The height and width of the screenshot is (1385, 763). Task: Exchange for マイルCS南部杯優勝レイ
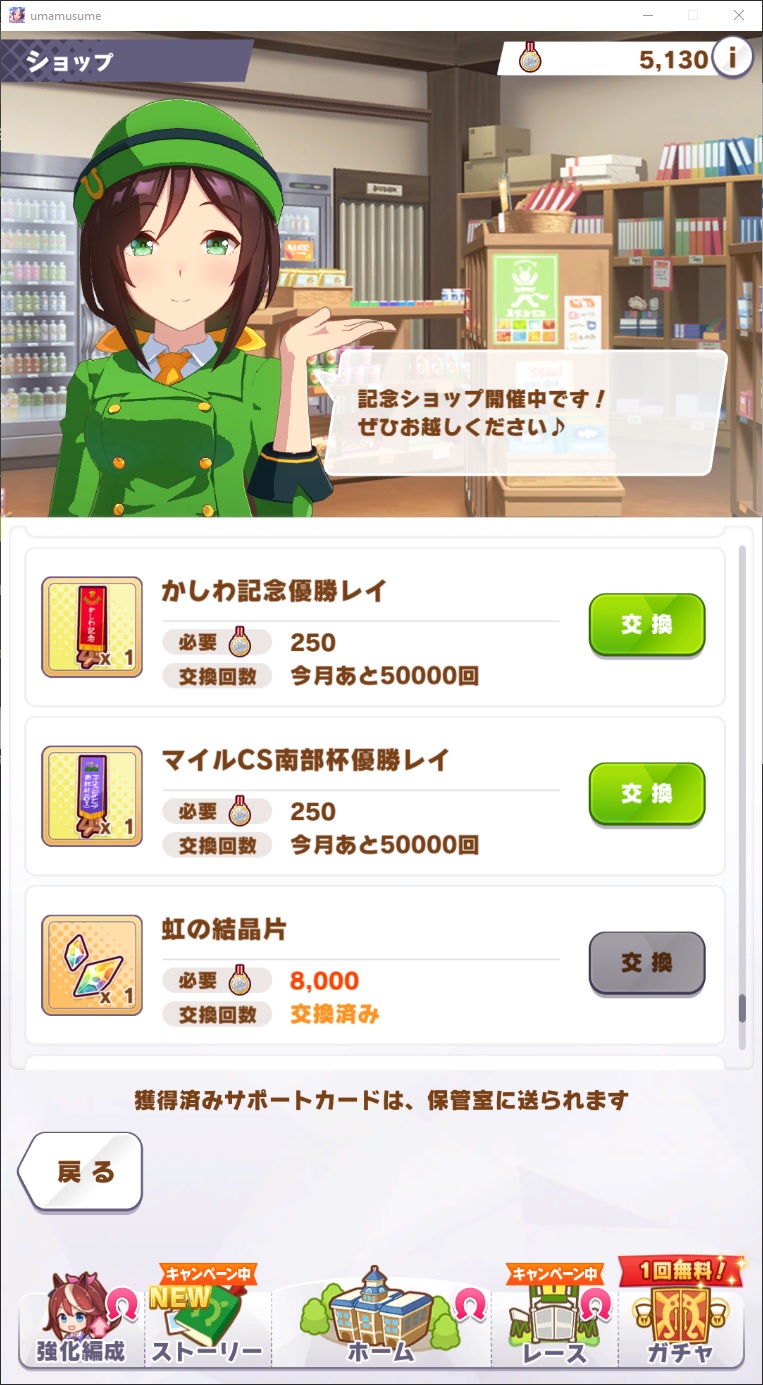[647, 794]
